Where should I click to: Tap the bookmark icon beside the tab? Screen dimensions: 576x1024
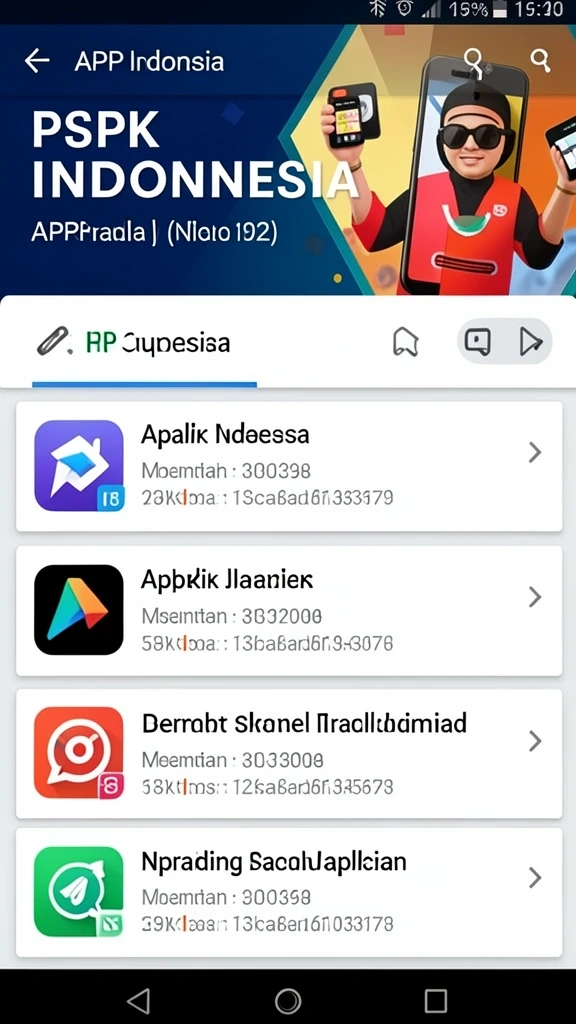click(x=406, y=342)
